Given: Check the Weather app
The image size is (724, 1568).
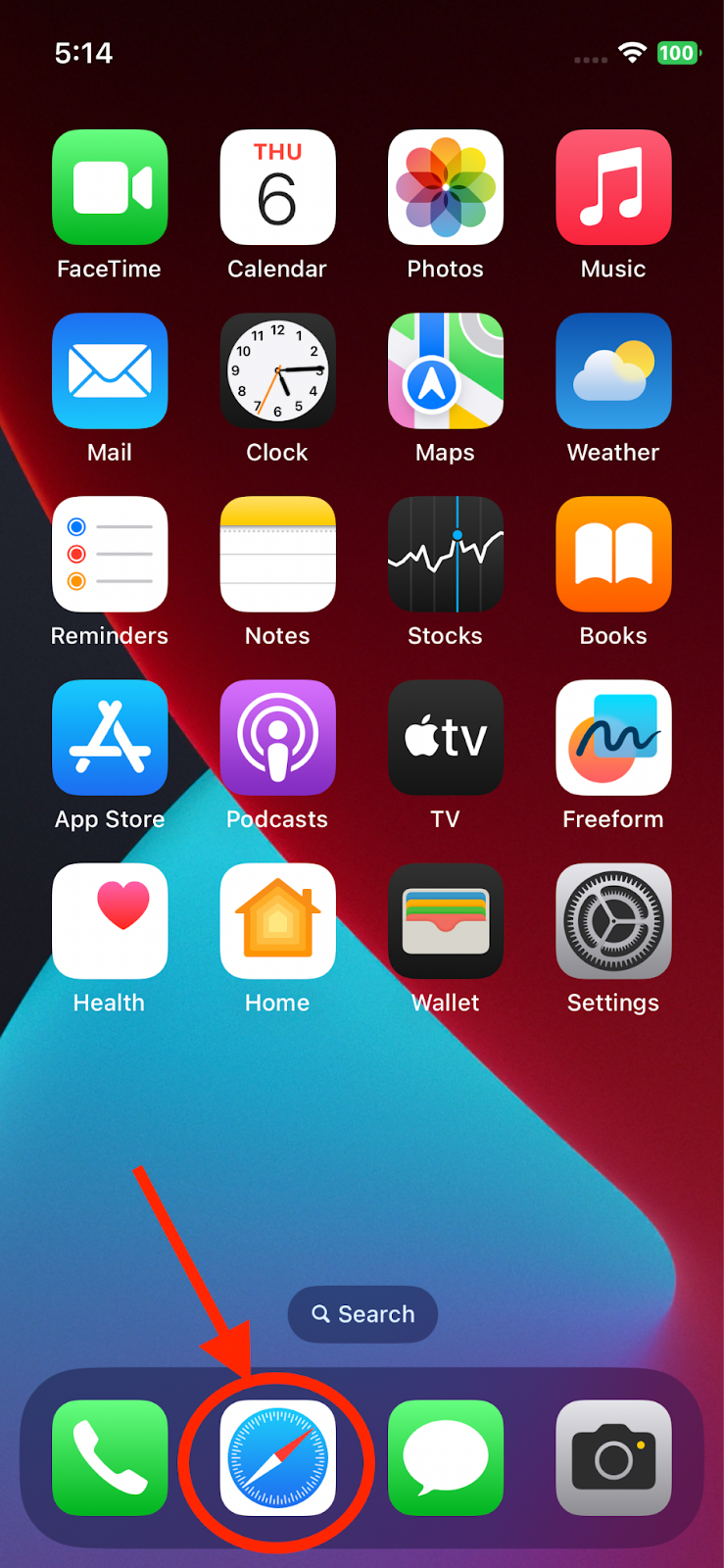Looking at the screenshot, I should [x=613, y=370].
